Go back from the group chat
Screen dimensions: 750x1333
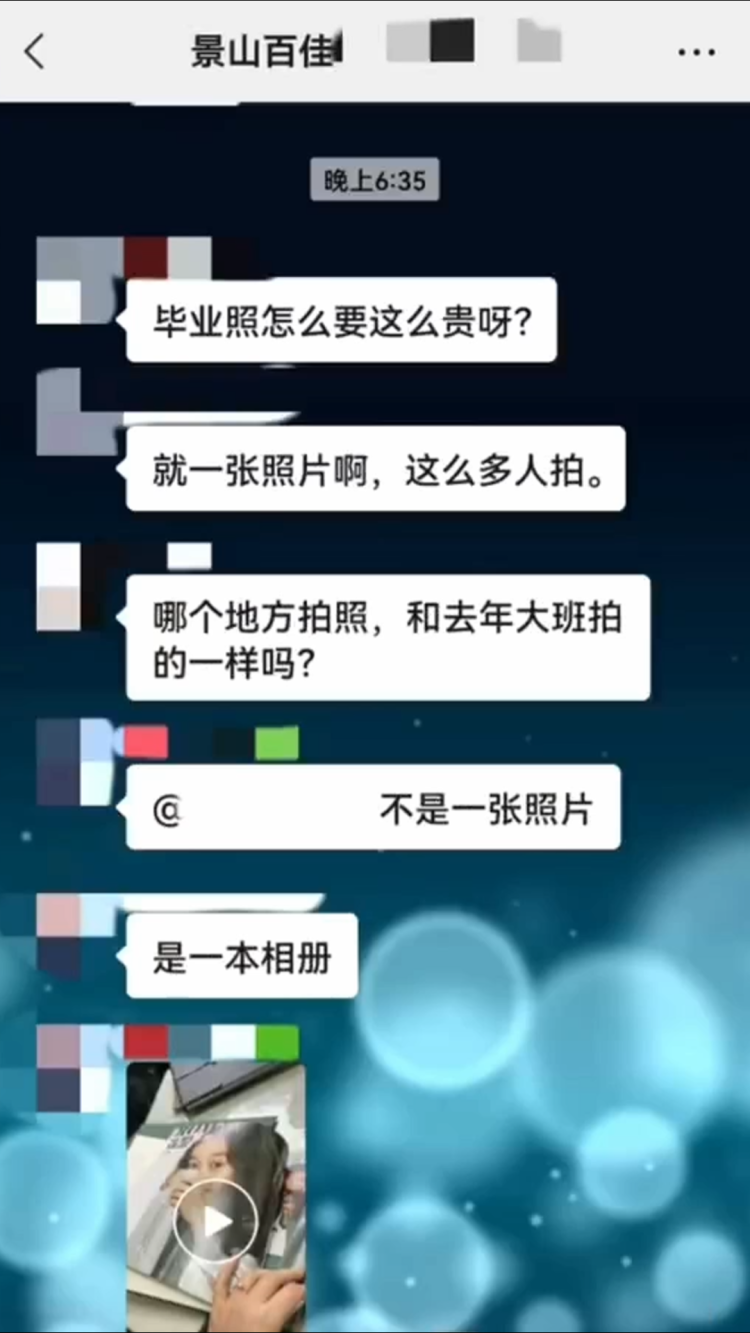(35, 51)
